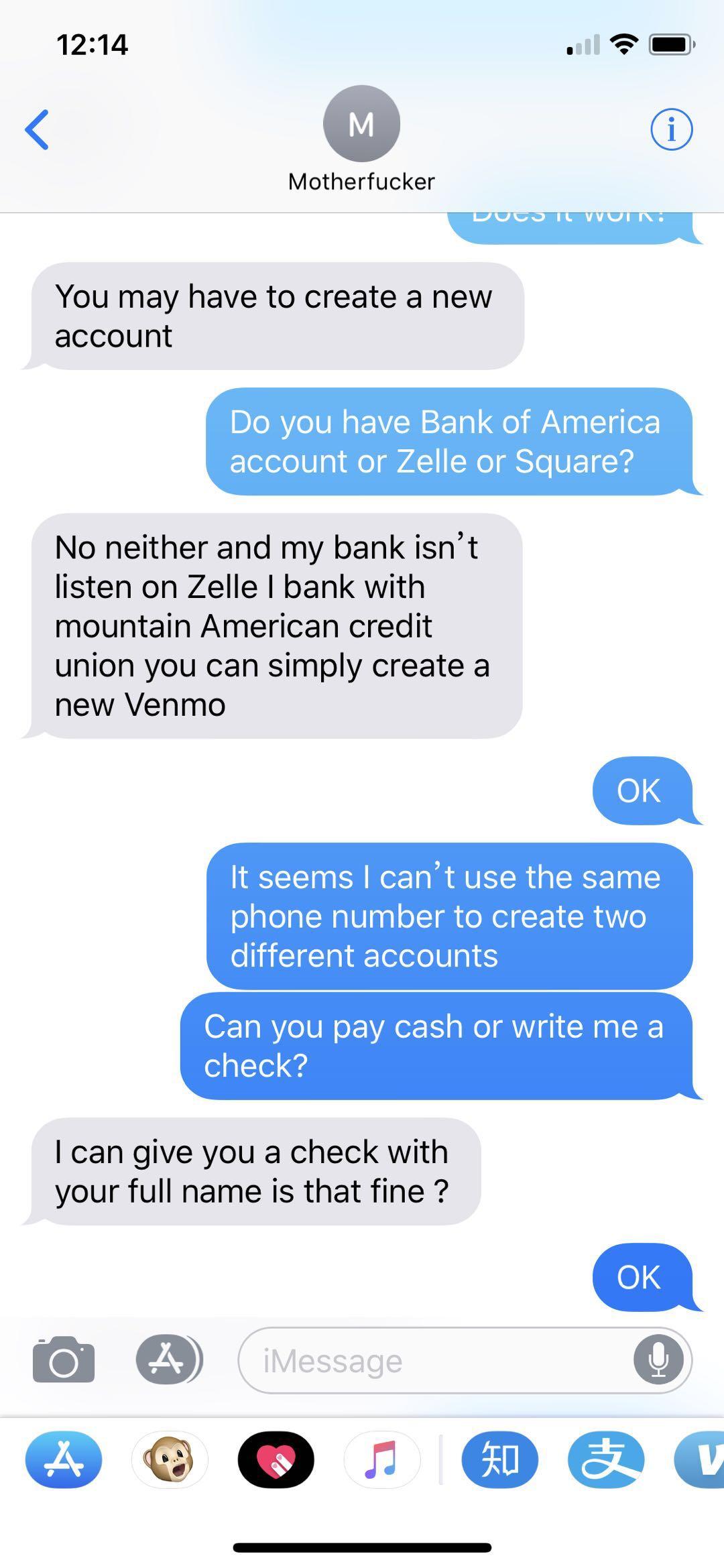
Task: Record an audio message with microphone
Action: pyautogui.click(x=658, y=1360)
